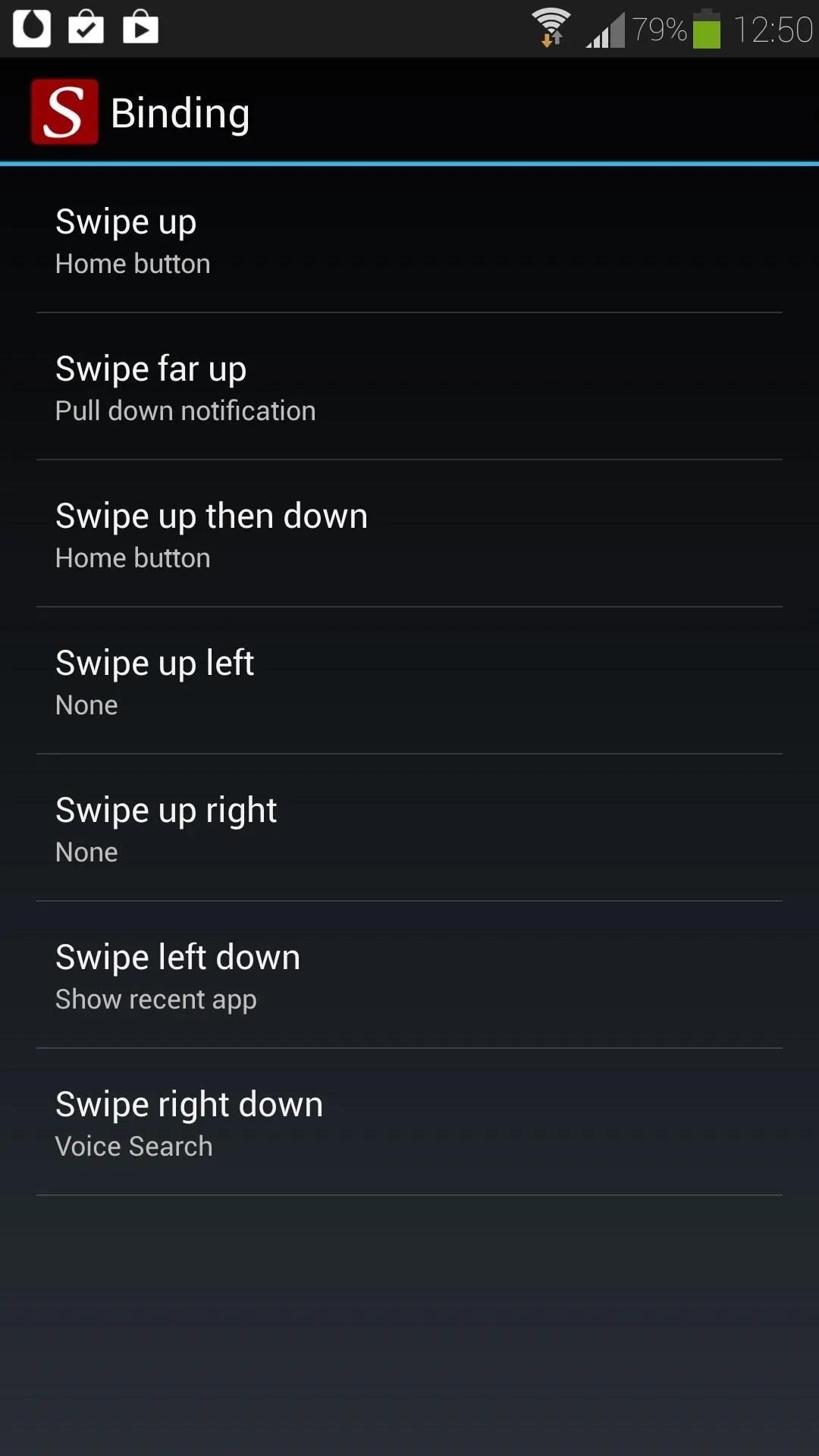Set an action for Swipe up left

[409, 681]
